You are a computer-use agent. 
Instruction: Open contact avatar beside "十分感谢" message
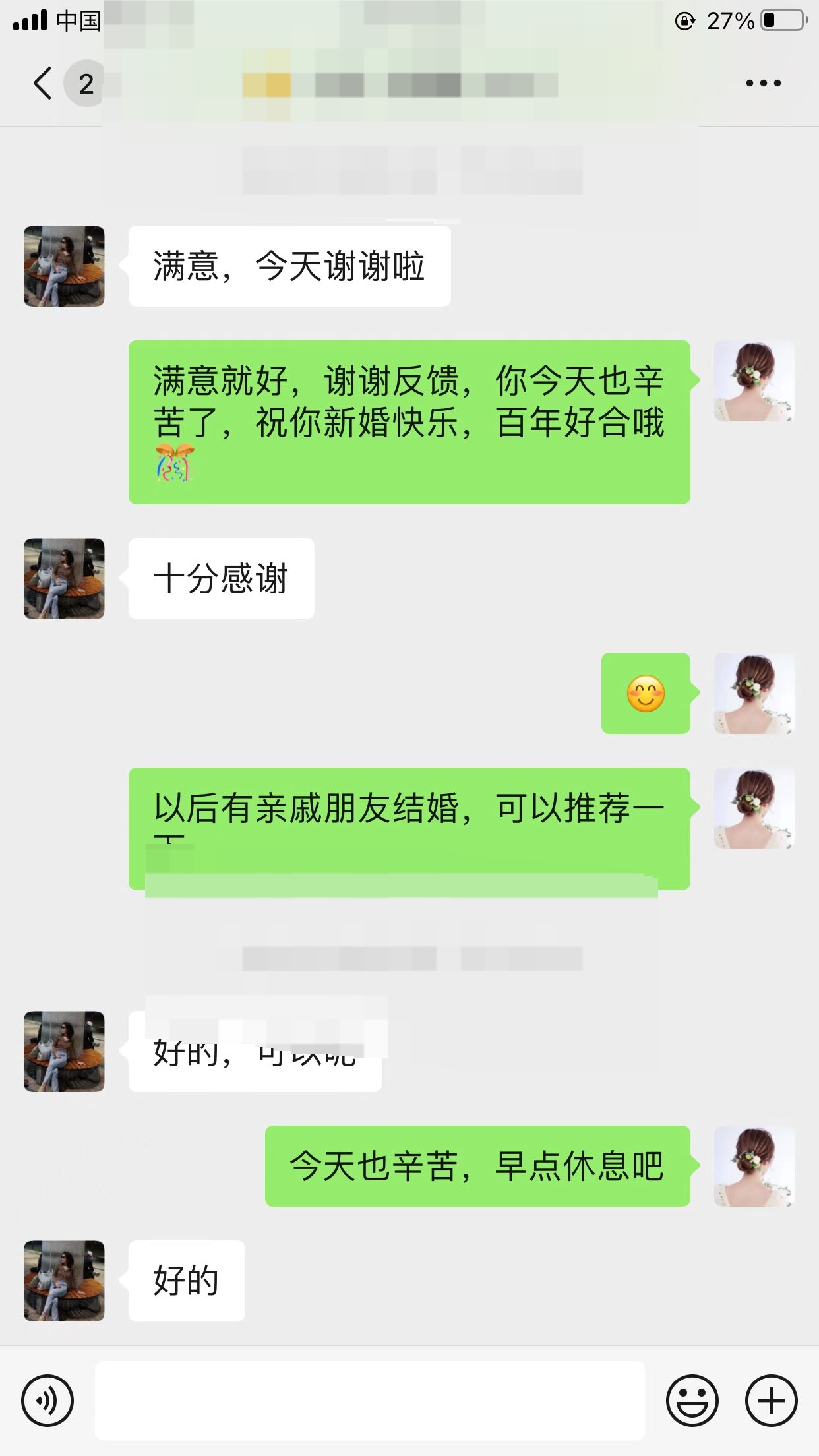(x=64, y=578)
